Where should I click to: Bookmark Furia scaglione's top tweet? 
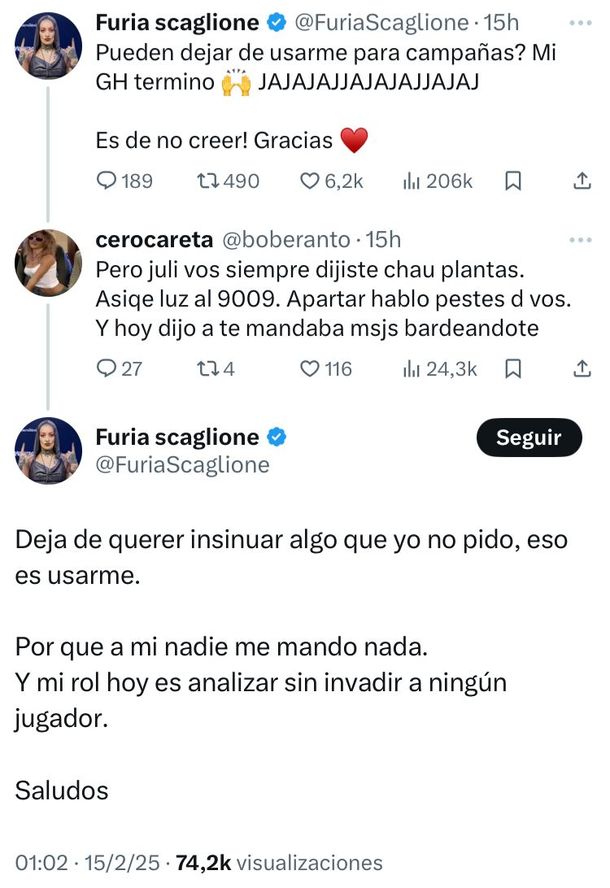pos(512,181)
